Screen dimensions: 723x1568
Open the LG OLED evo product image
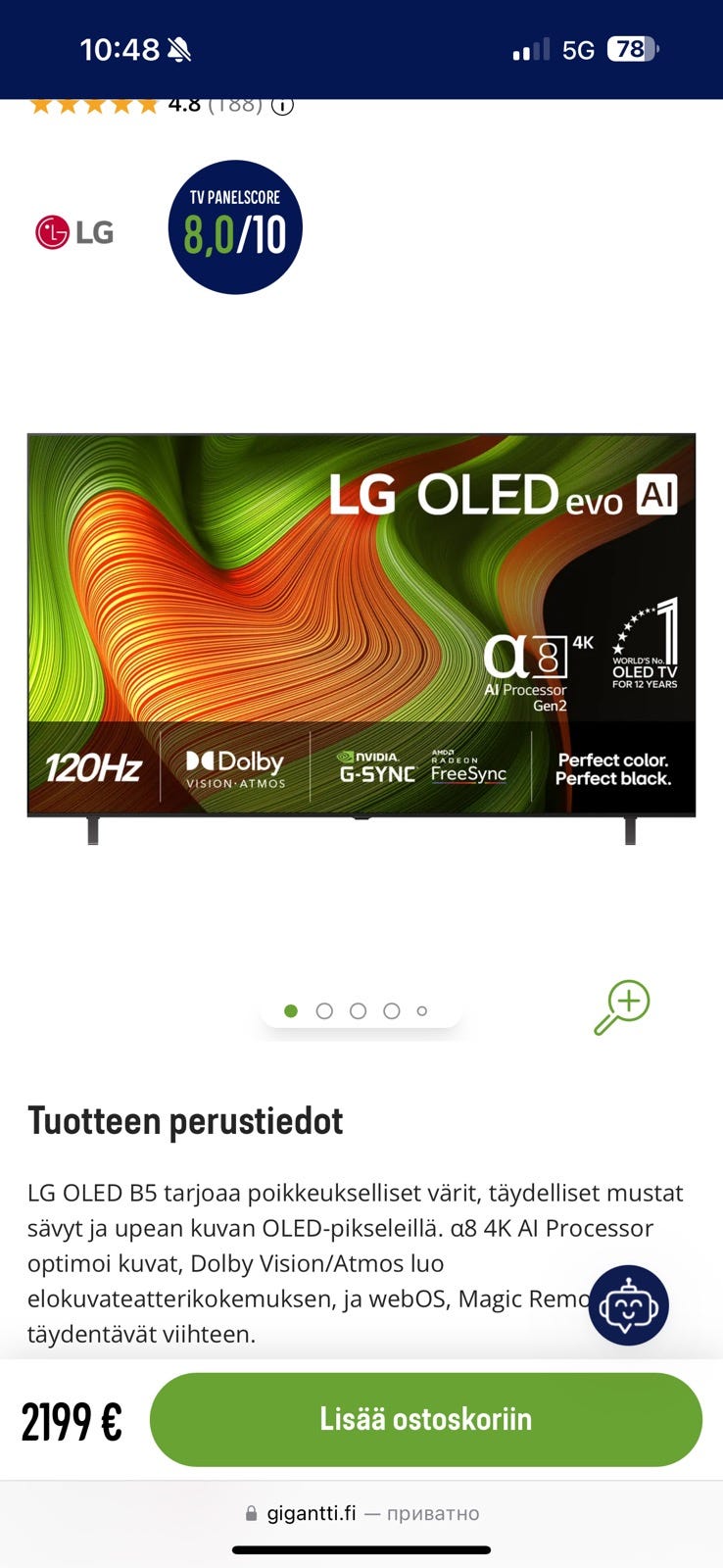coord(361,639)
